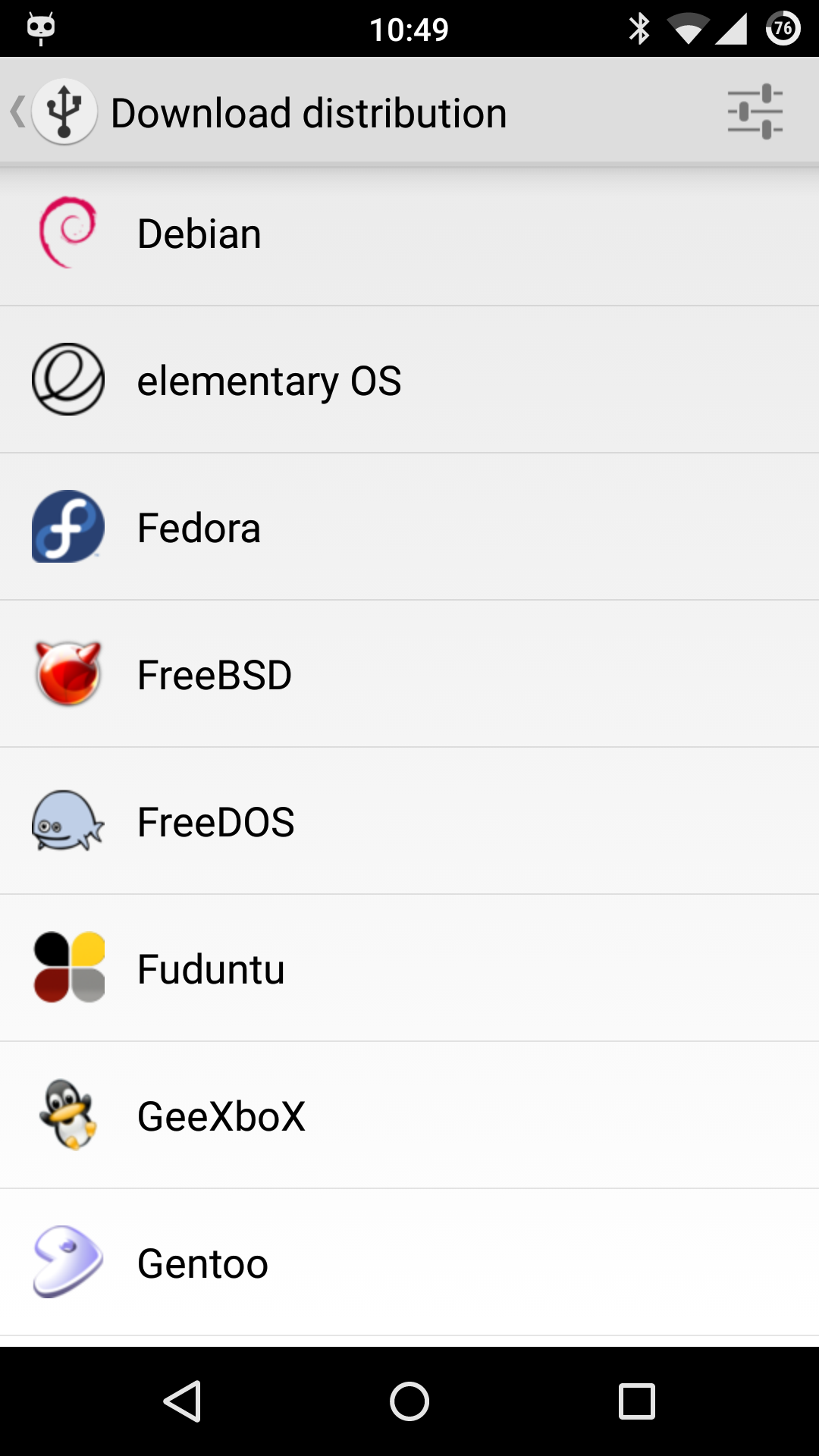Tap the system back button

coord(182,1401)
